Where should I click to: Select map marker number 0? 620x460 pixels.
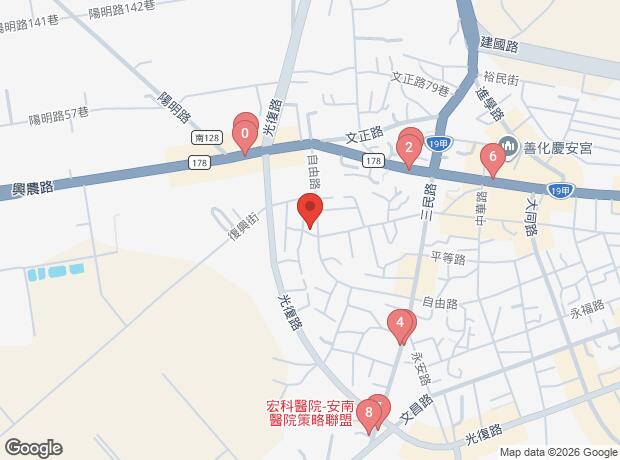(x=245, y=134)
